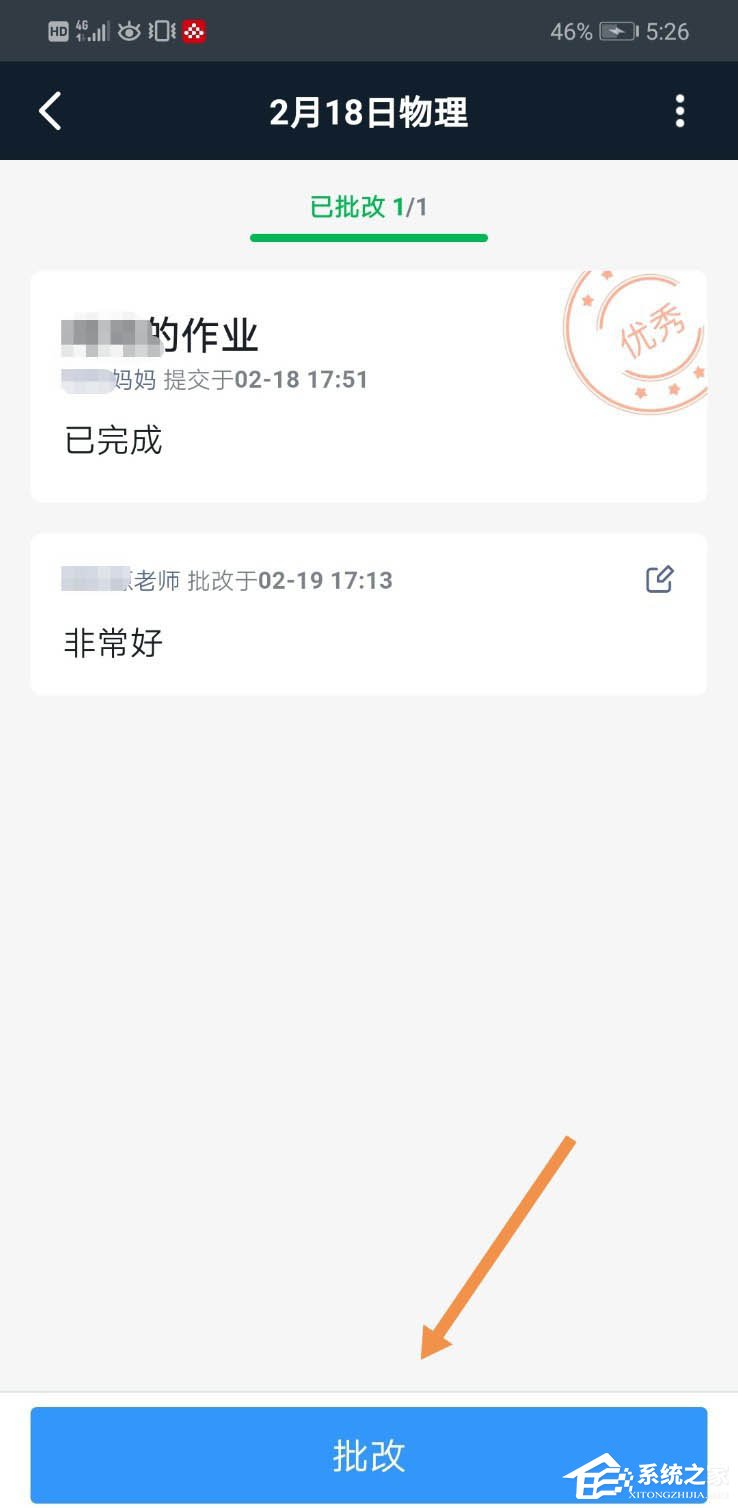The width and height of the screenshot is (738, 1508).
Task: Open the three-dot overflow menu
Action: click(x=679, y=111)
